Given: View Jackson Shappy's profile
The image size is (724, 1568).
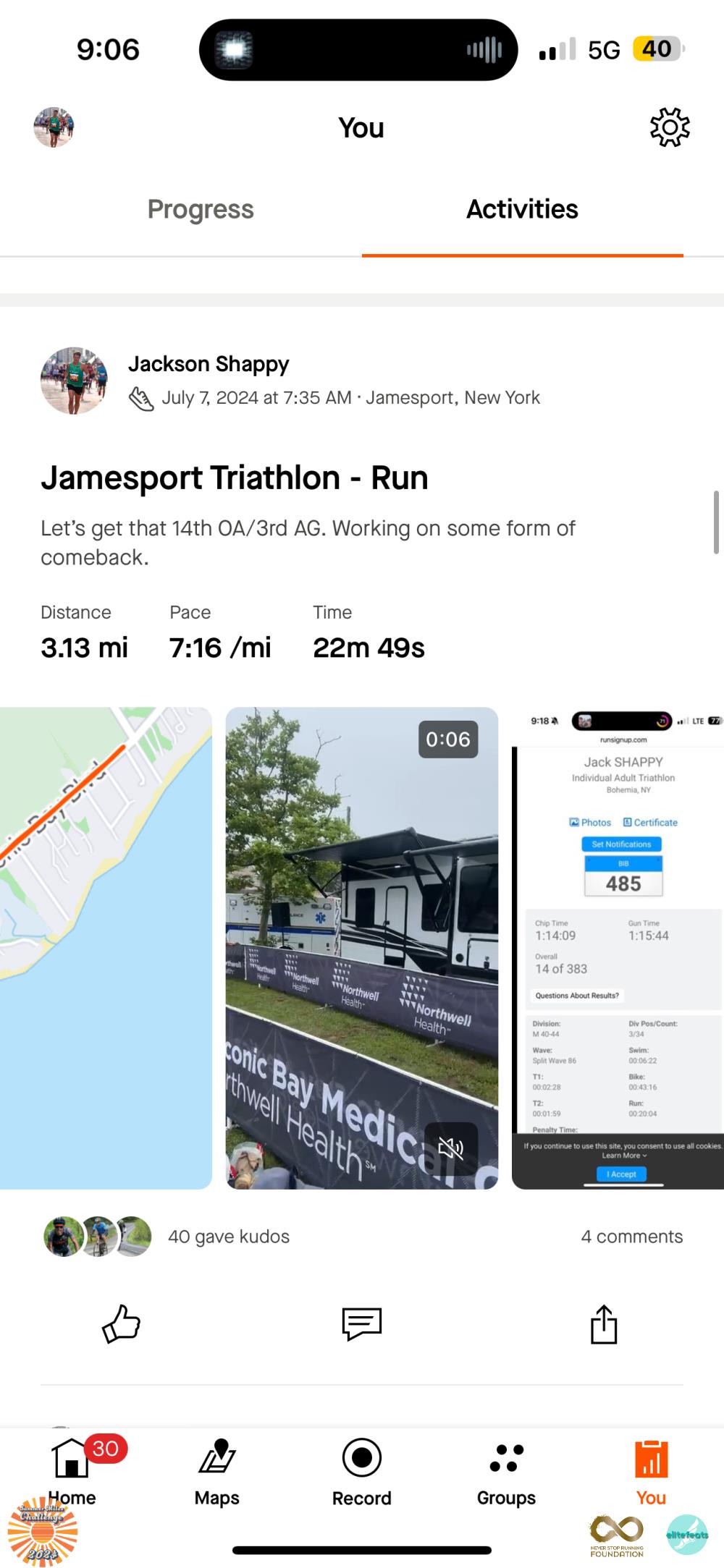Looking at the screenshot, I should coord(209,363).
